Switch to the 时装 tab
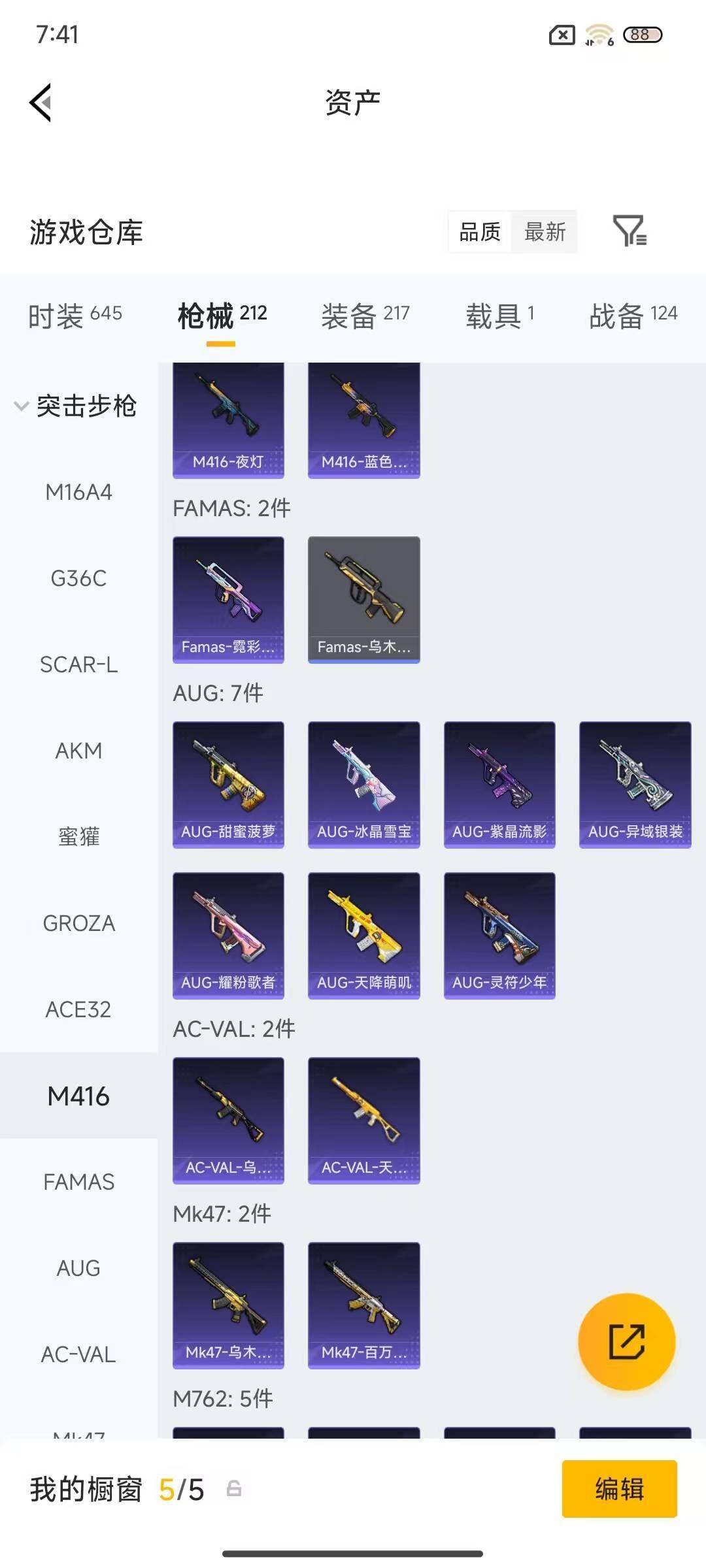The image size is (706, 1568). point(75,316)
